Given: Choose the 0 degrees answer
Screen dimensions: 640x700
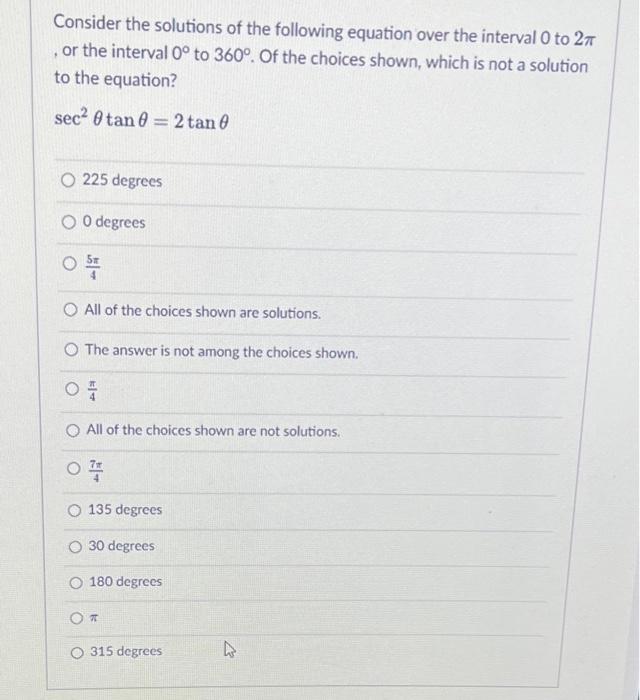Looking at the screenshot, I should 68,223.
